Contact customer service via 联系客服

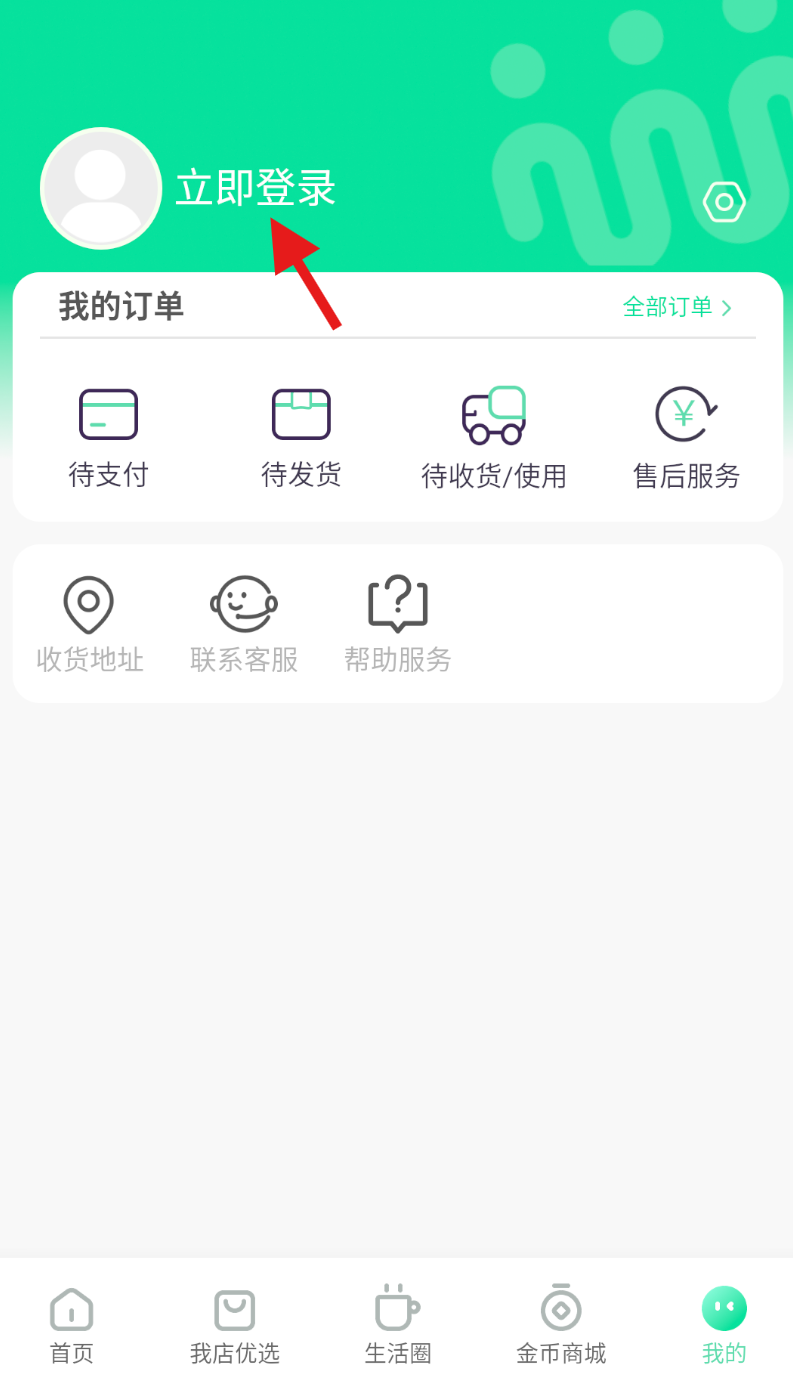pyautogui.click(x=243, y=620)
